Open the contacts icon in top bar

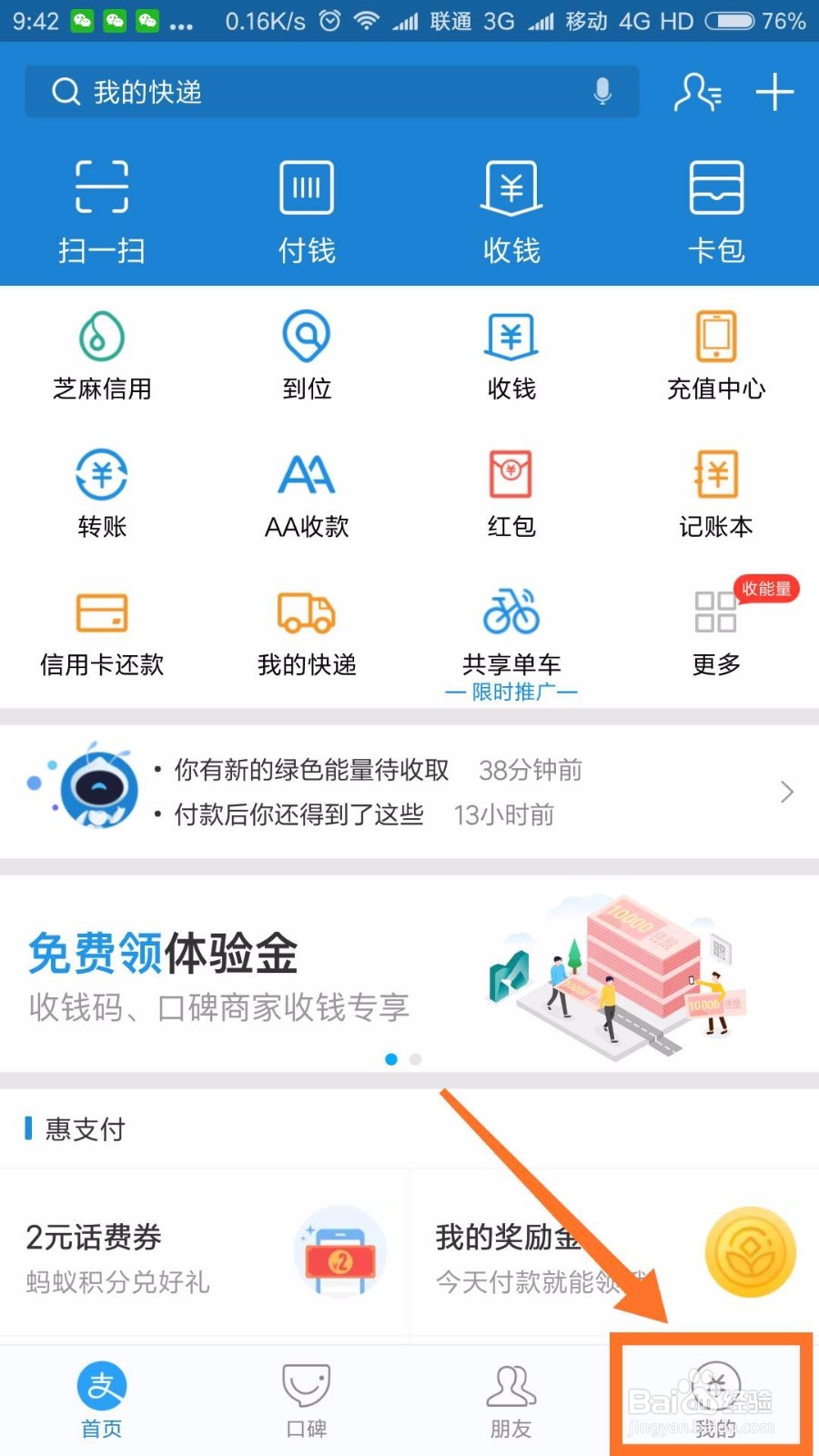697,92
